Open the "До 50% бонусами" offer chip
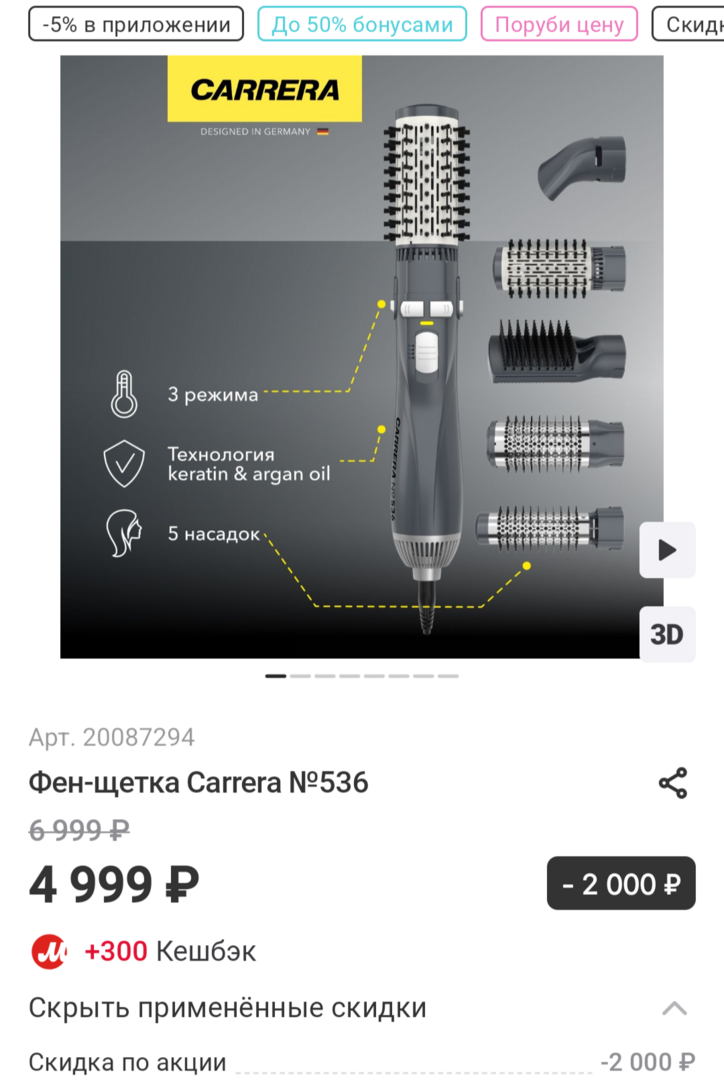The height and width of the screenshot is (1090, 724). 362,24
